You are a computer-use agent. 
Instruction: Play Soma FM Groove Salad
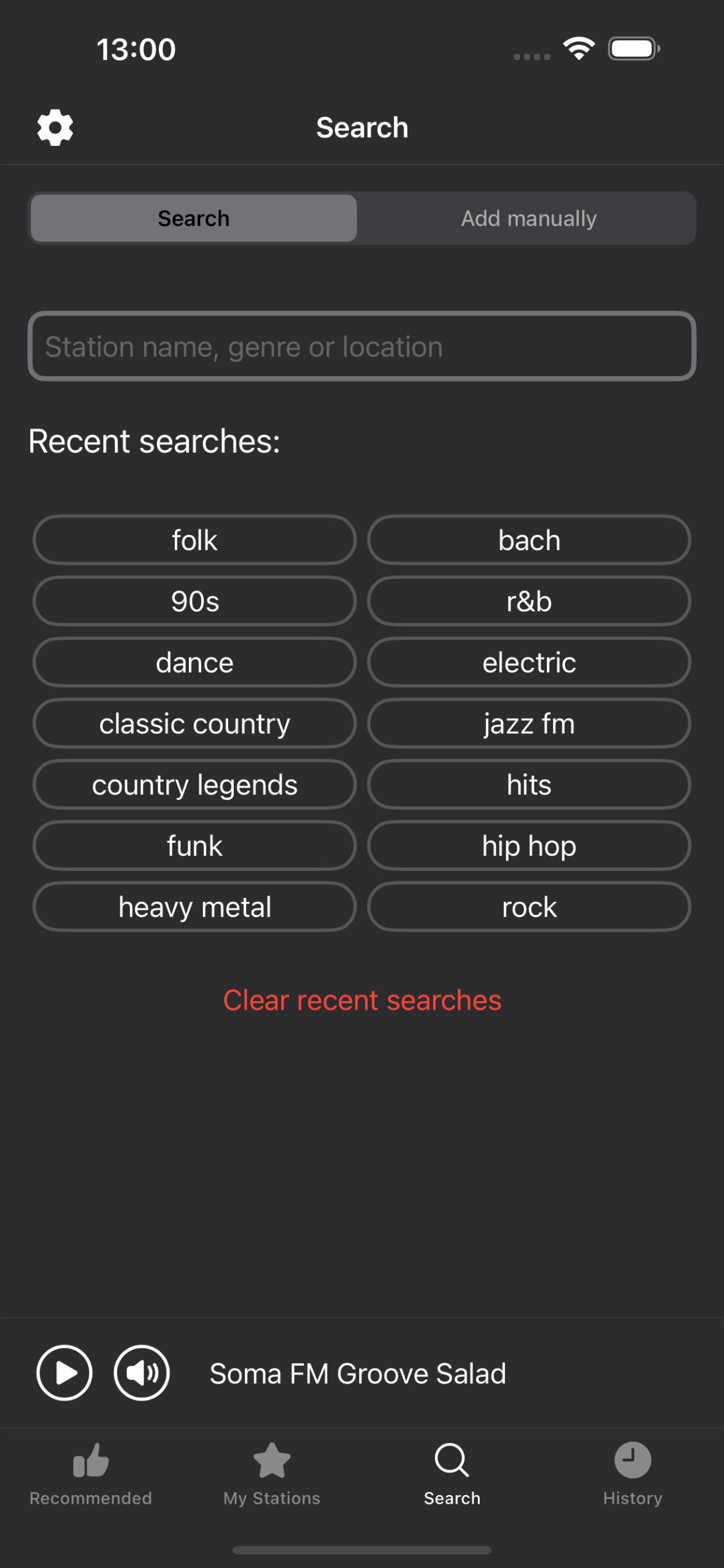click(65, 1373)
